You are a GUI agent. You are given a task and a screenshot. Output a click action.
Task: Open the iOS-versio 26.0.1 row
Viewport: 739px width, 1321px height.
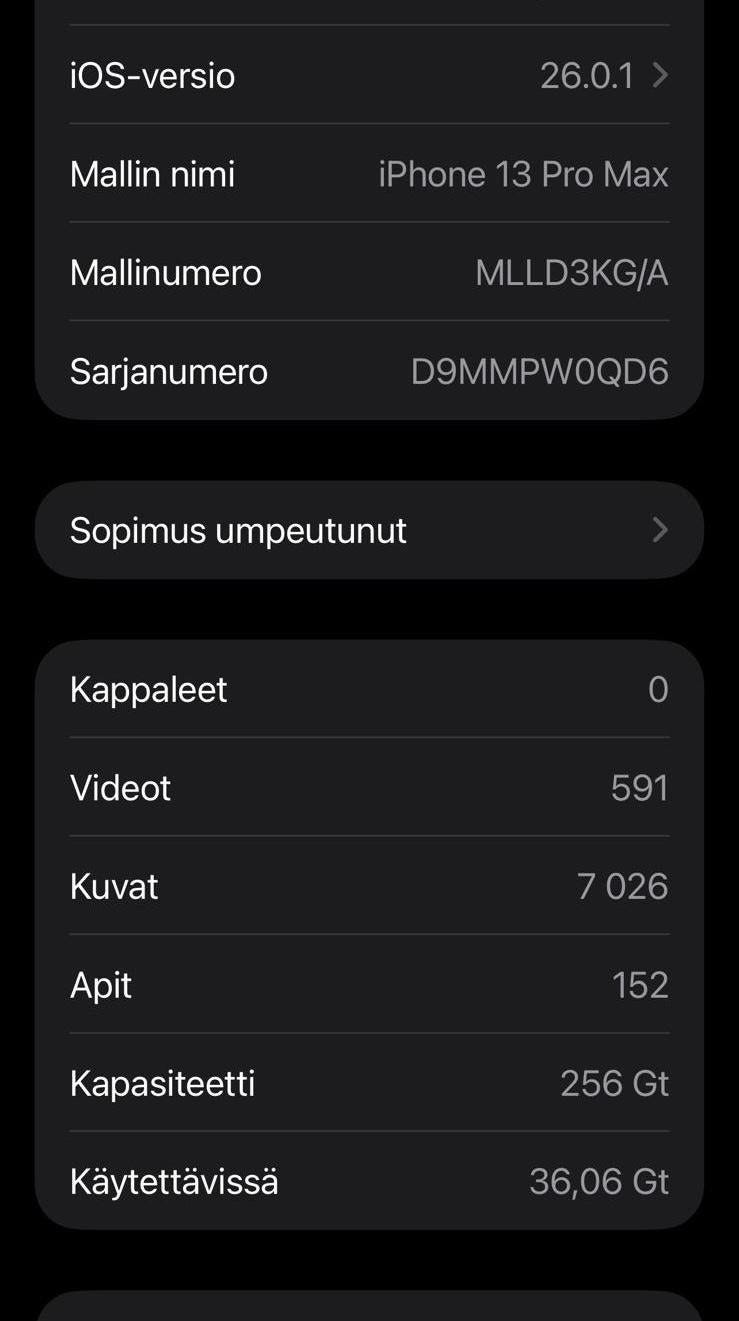369,76
